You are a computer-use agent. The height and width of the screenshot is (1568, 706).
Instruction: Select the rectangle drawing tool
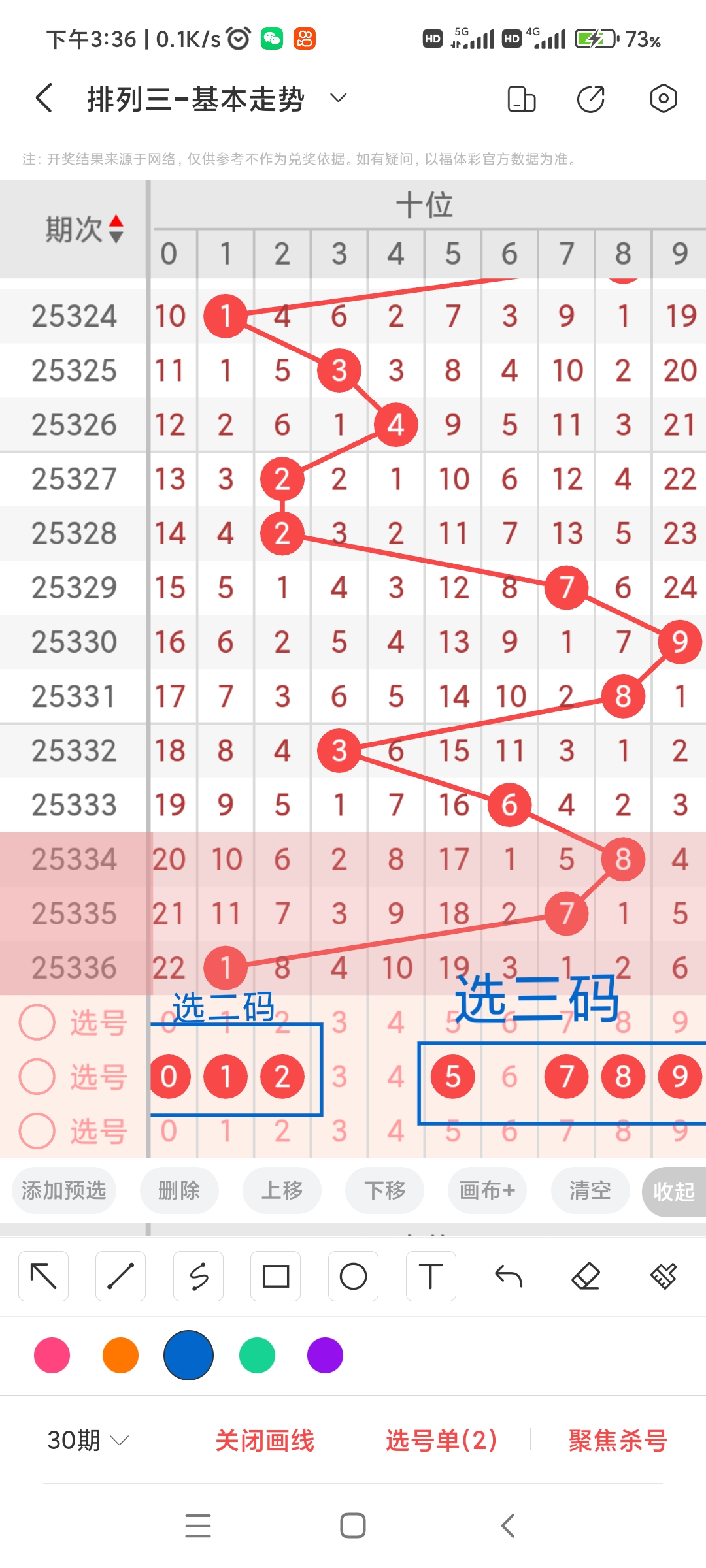276,1275
